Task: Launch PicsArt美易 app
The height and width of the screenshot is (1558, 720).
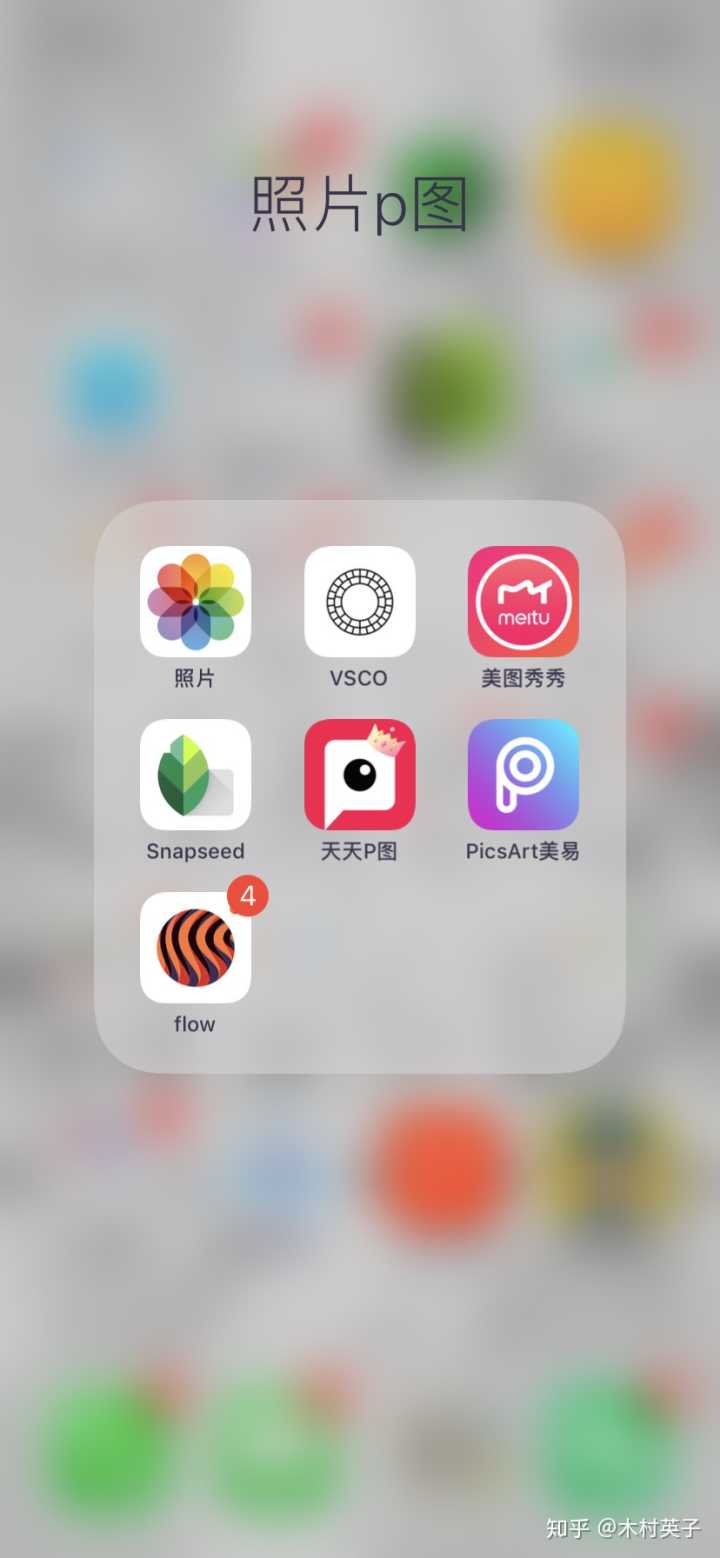Action: pyautogui.click(x=523, y=774)
